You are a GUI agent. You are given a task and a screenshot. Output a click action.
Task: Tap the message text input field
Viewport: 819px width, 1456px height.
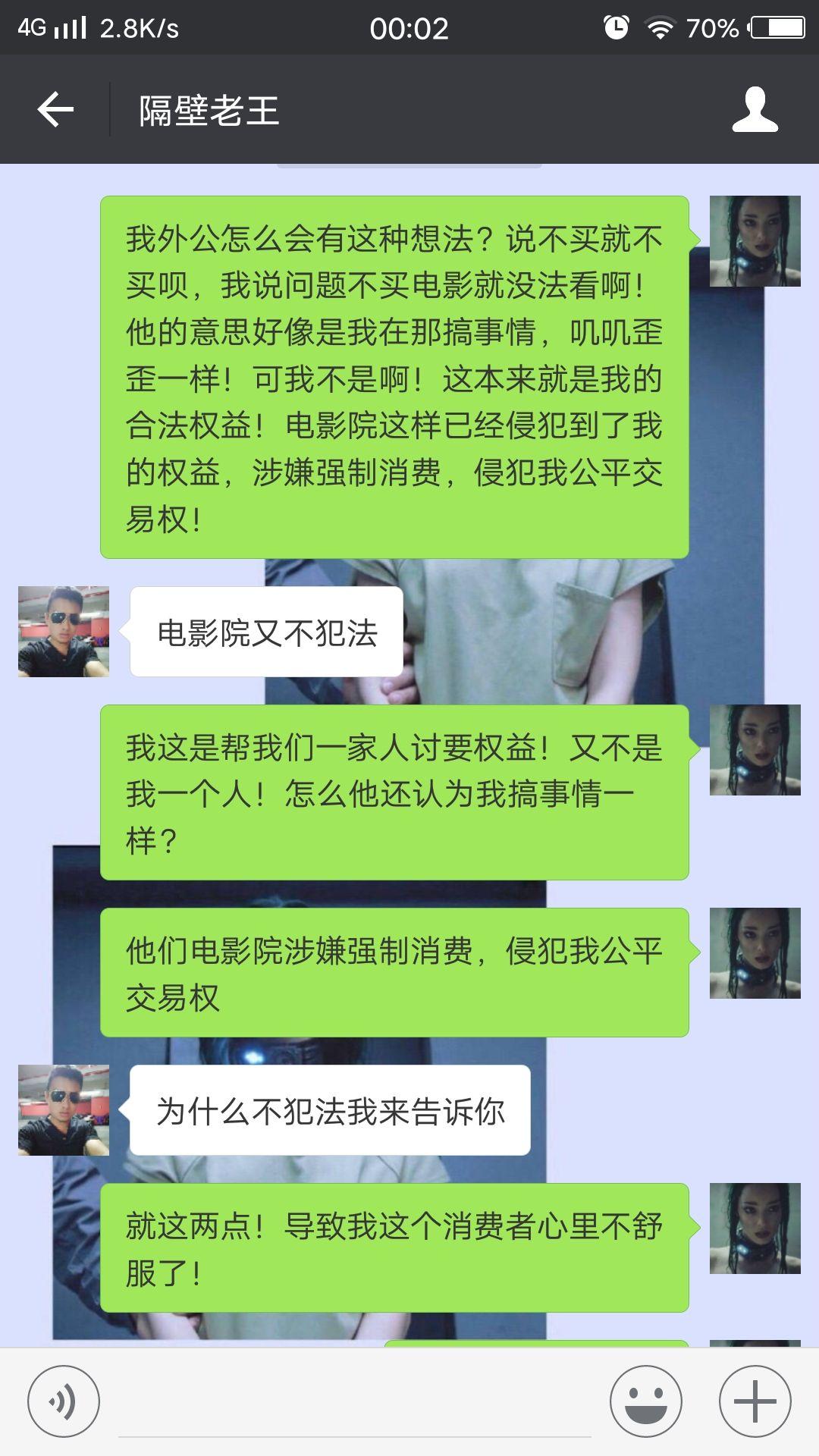pyautogui.click(x=355, y=1403)
